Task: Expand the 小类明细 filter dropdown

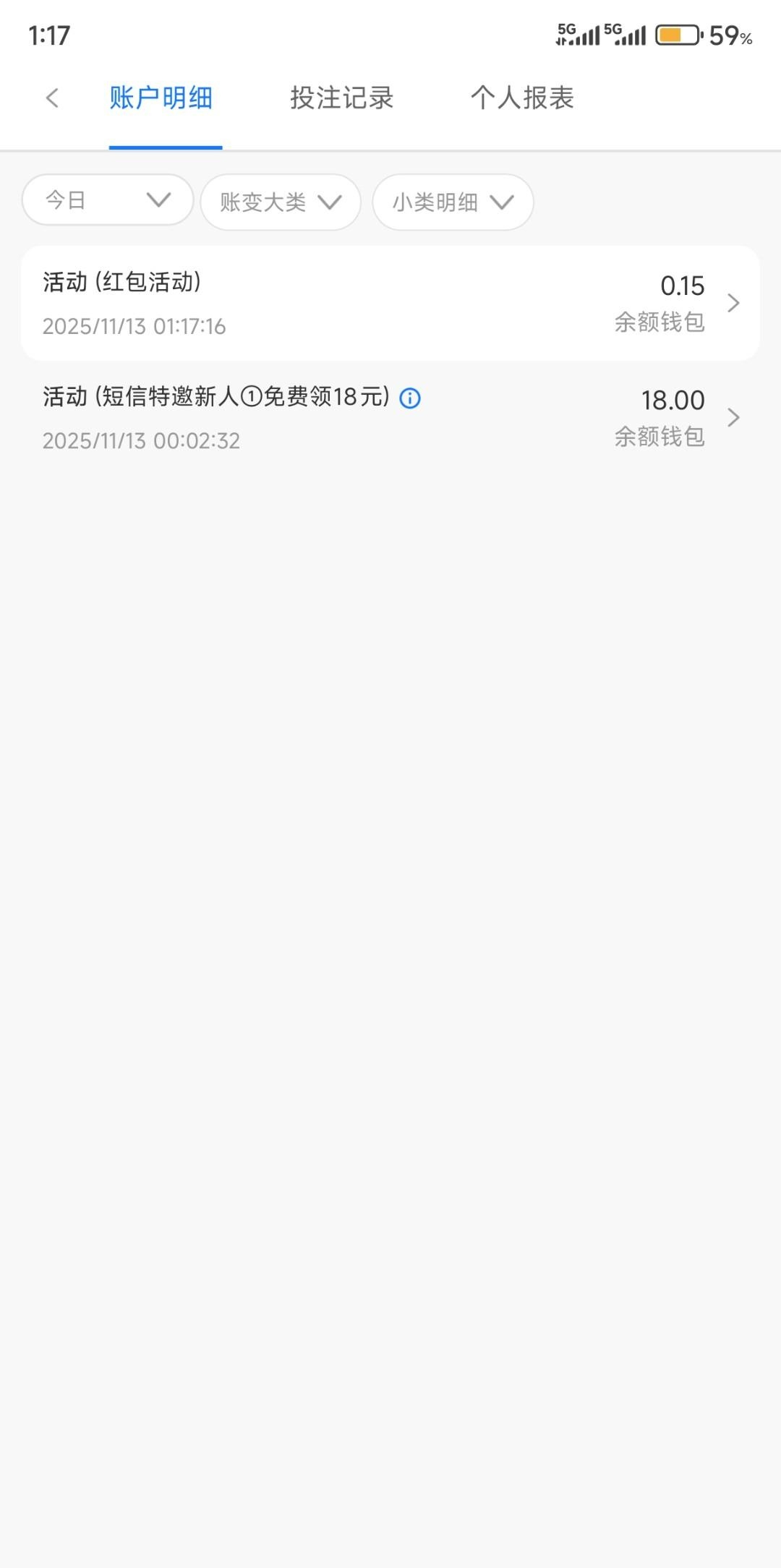Action: tap(453, 202)
